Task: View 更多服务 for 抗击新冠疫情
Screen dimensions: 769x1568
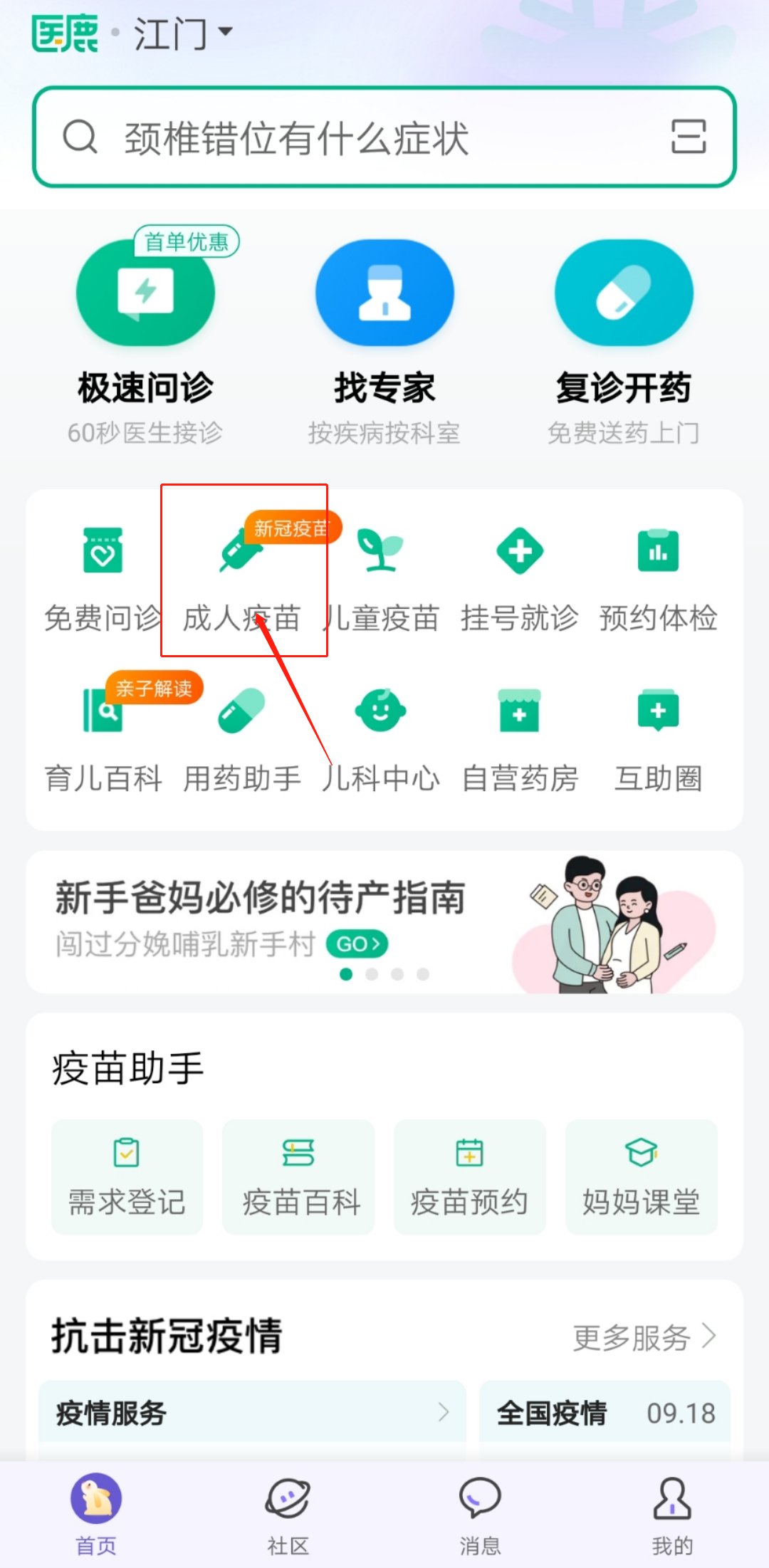Action: coord(643,1337)
